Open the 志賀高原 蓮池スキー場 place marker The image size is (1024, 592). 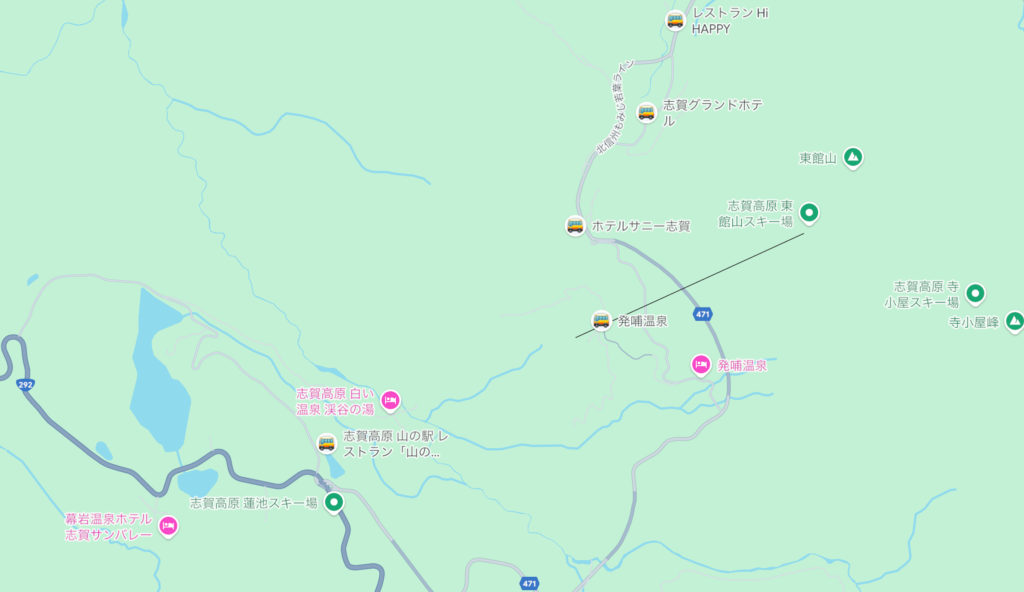point(334,502)
